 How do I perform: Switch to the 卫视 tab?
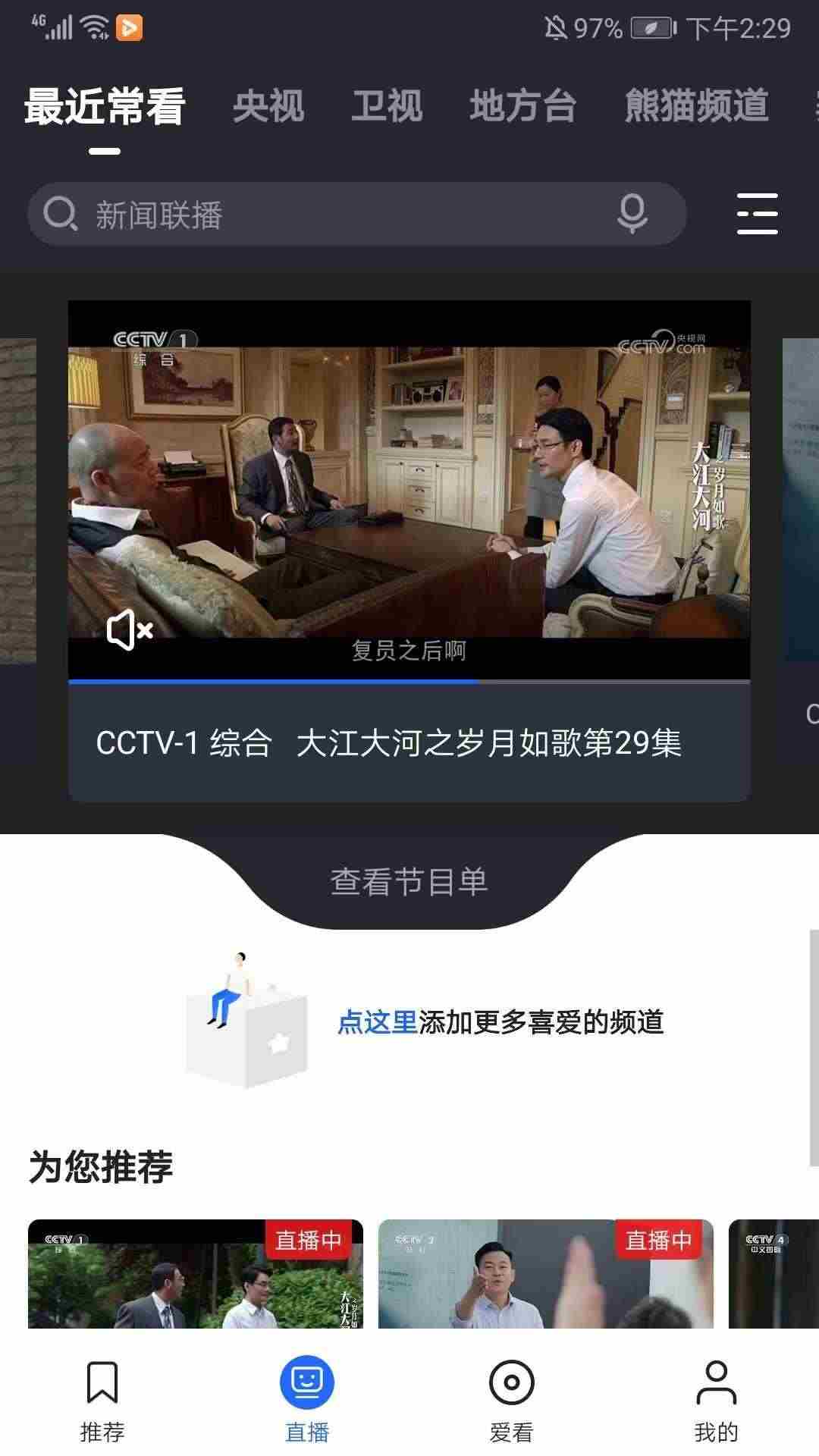386,106
